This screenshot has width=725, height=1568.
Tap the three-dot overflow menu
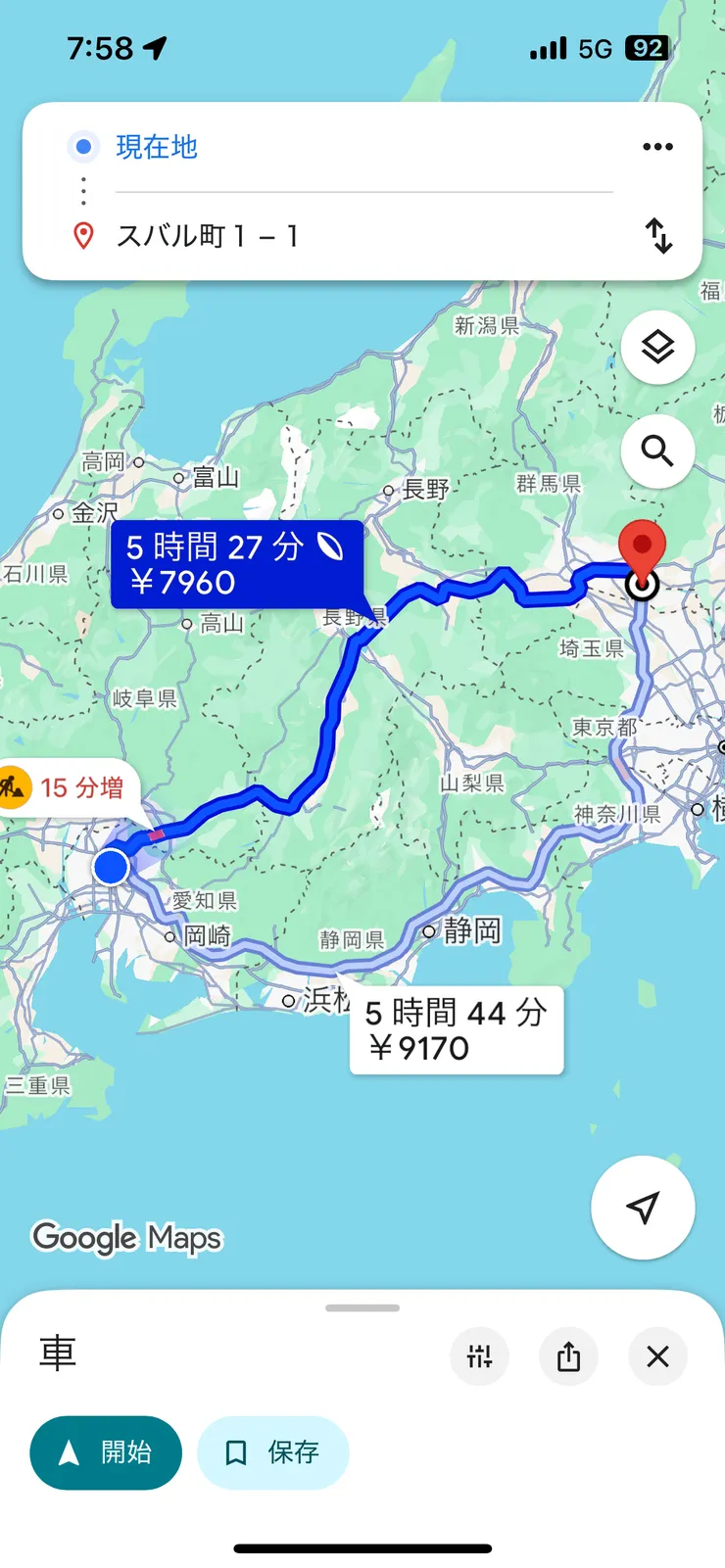click(657, 146)
